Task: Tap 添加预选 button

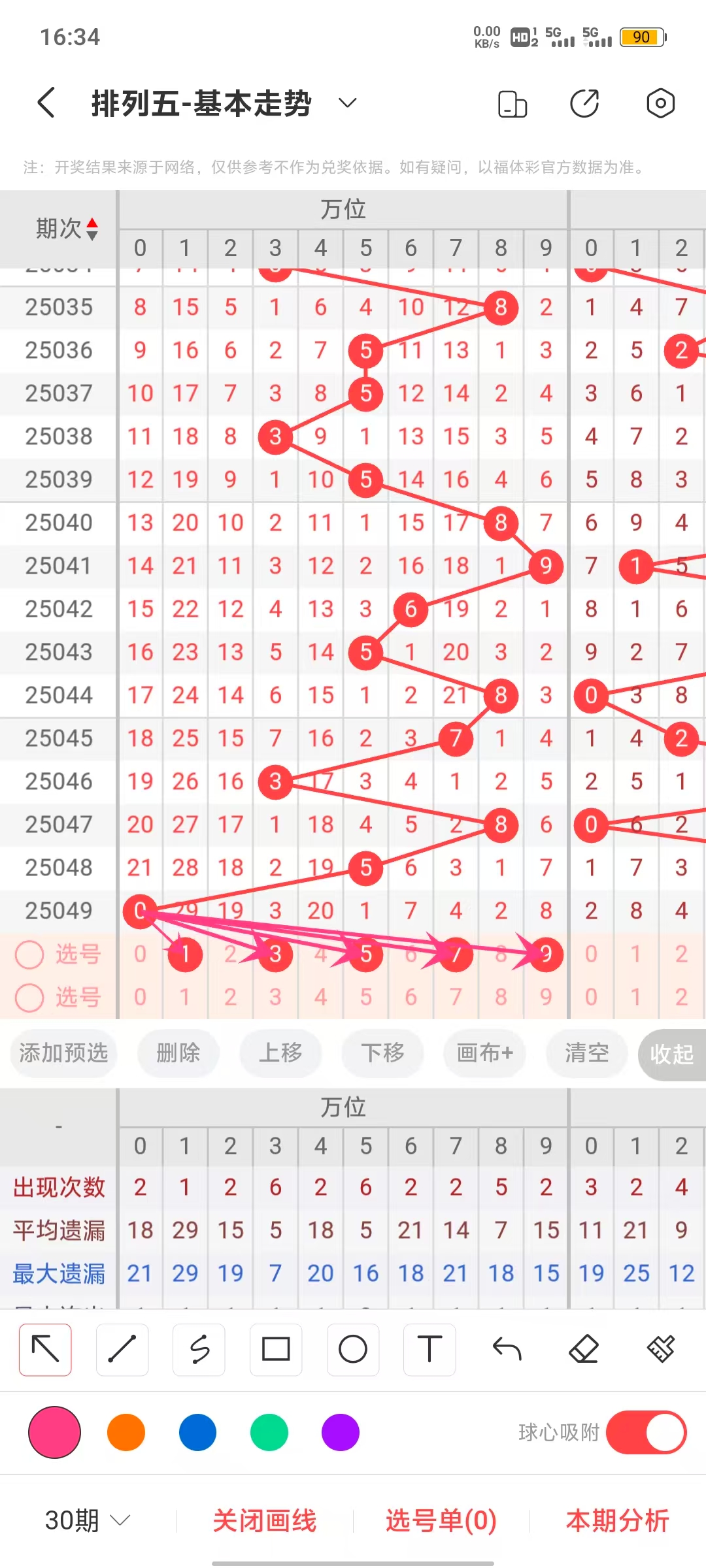Action: (x=63, y=1053)
